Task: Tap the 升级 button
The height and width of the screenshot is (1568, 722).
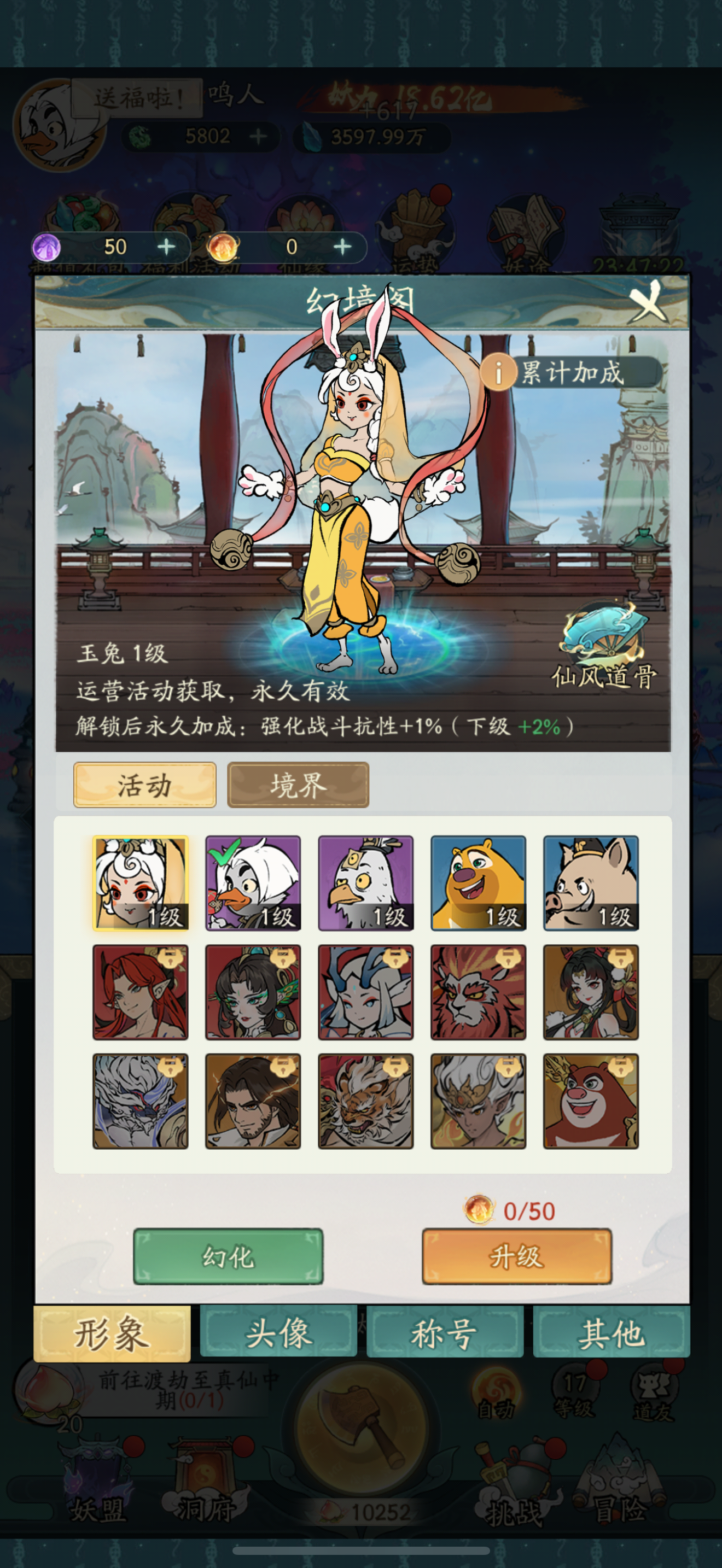Action: click(517, 1256)
